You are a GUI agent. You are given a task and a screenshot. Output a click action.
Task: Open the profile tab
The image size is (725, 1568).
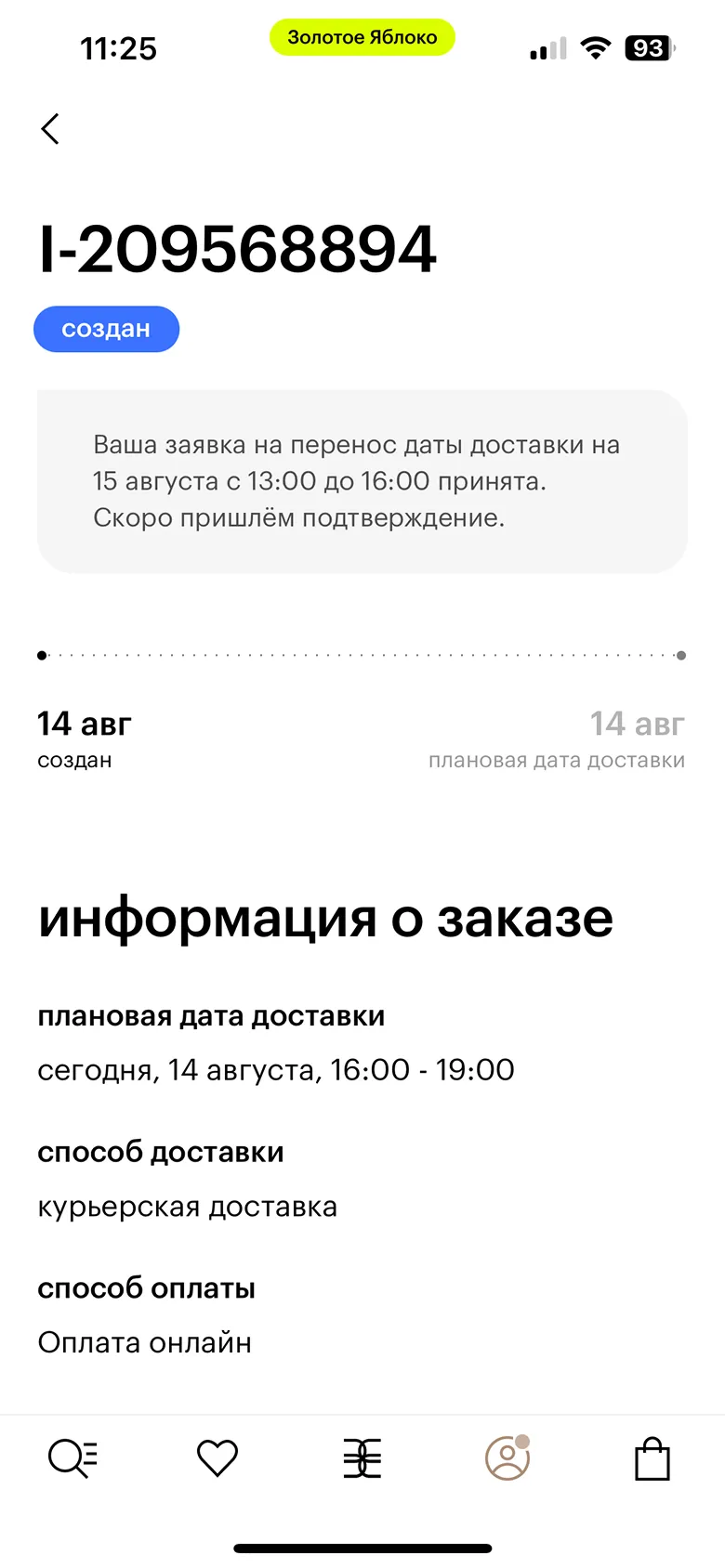tap(507, 1457)
